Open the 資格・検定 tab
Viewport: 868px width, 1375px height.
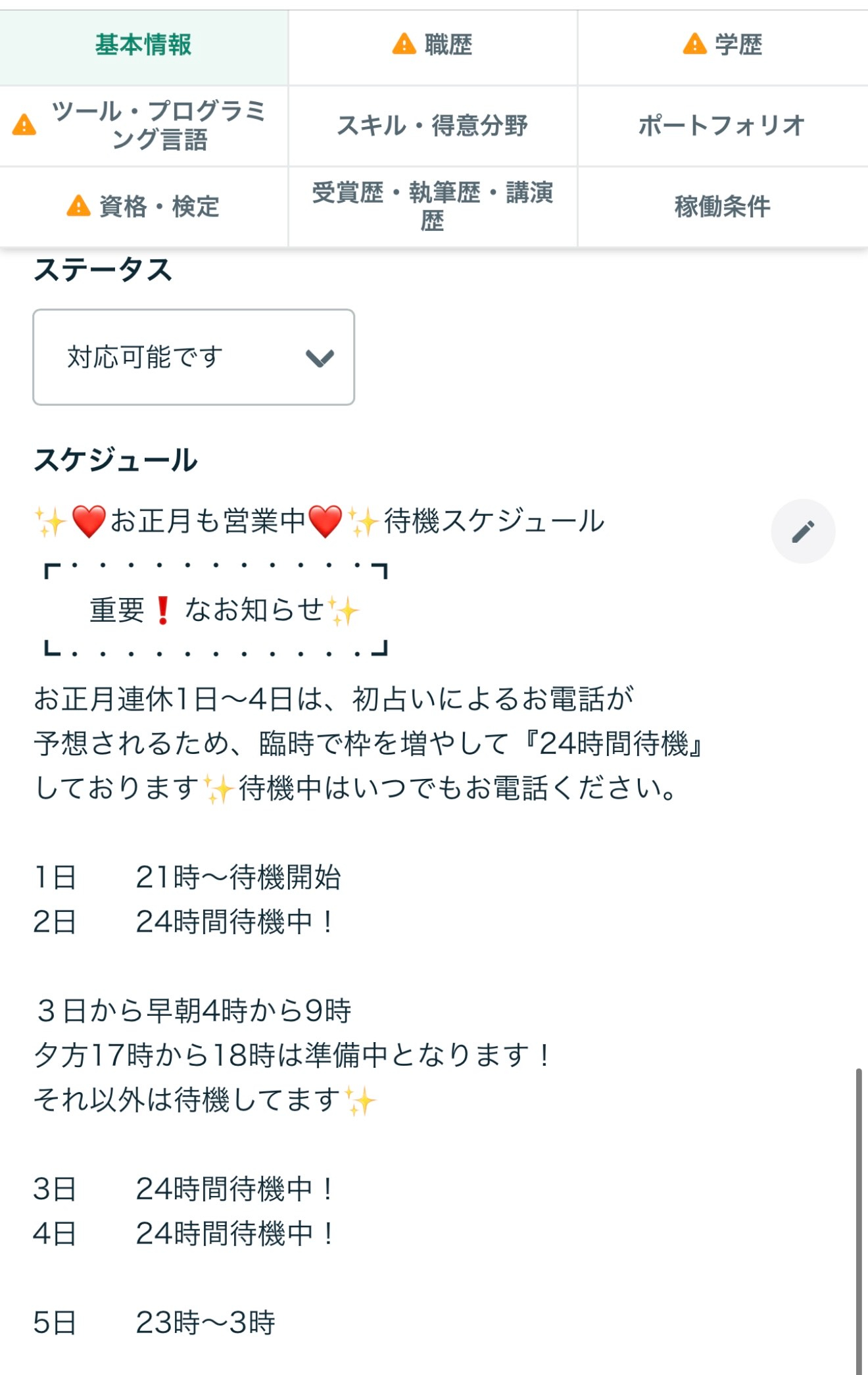pos(143,207)
